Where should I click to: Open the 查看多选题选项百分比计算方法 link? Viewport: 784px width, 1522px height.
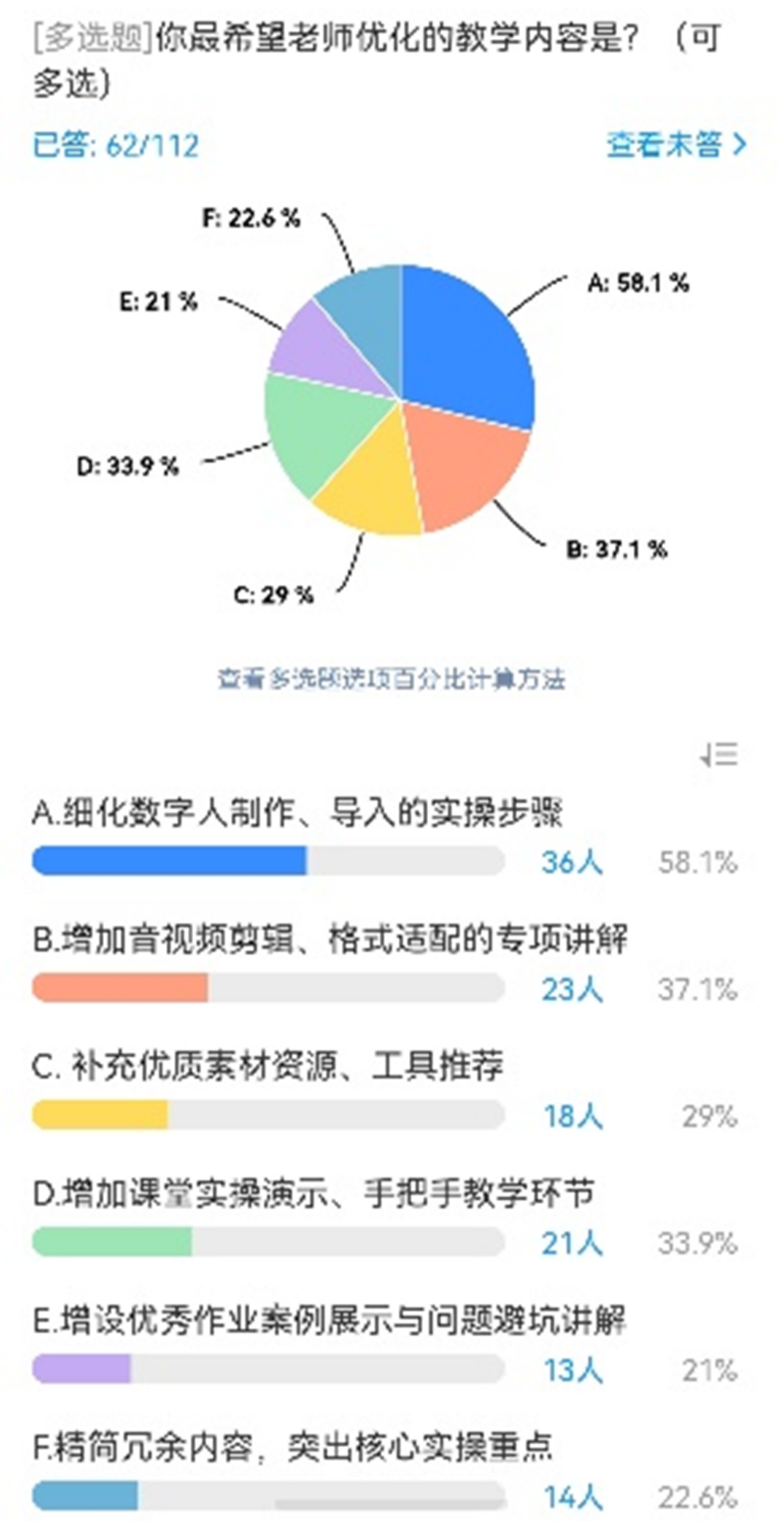391,679
